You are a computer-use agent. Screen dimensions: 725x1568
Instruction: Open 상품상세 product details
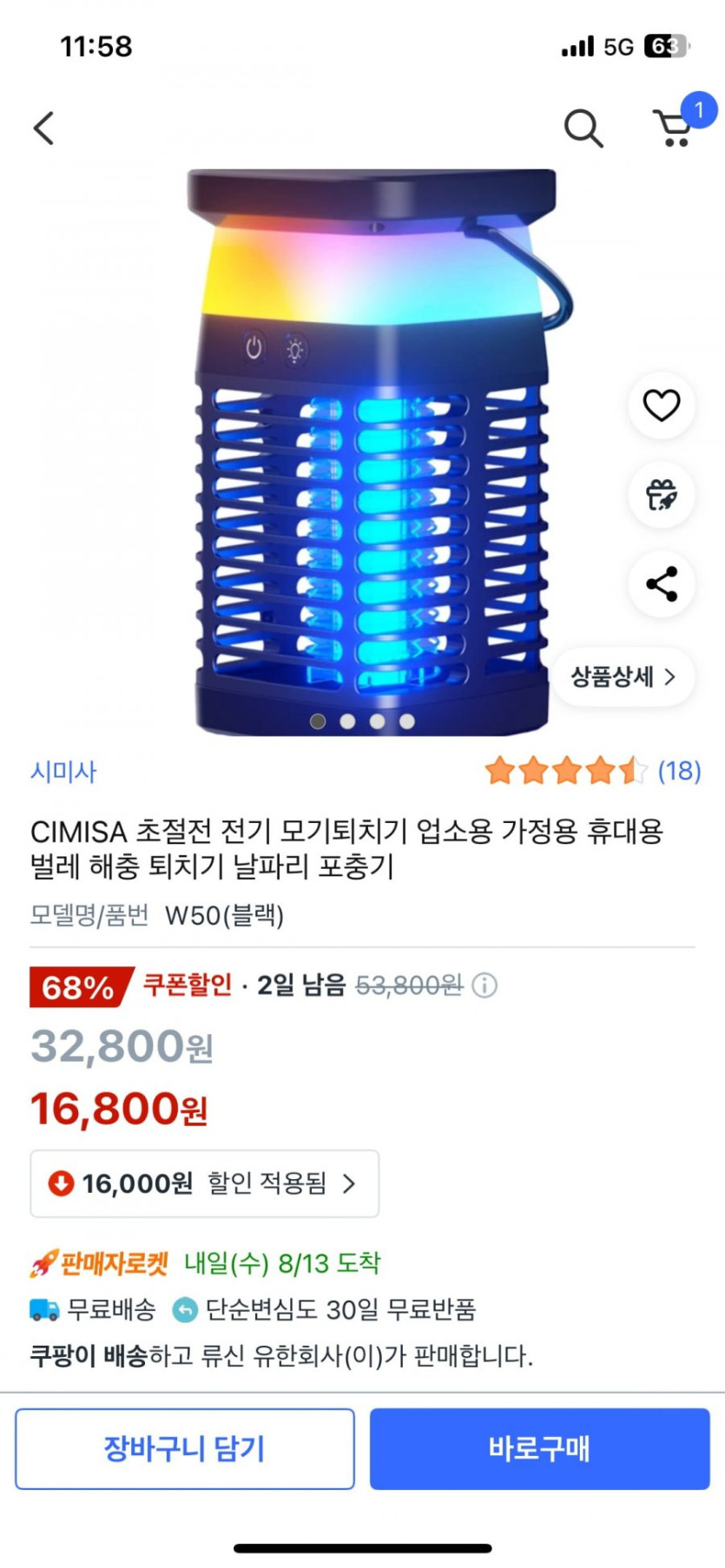coord(622,677)
